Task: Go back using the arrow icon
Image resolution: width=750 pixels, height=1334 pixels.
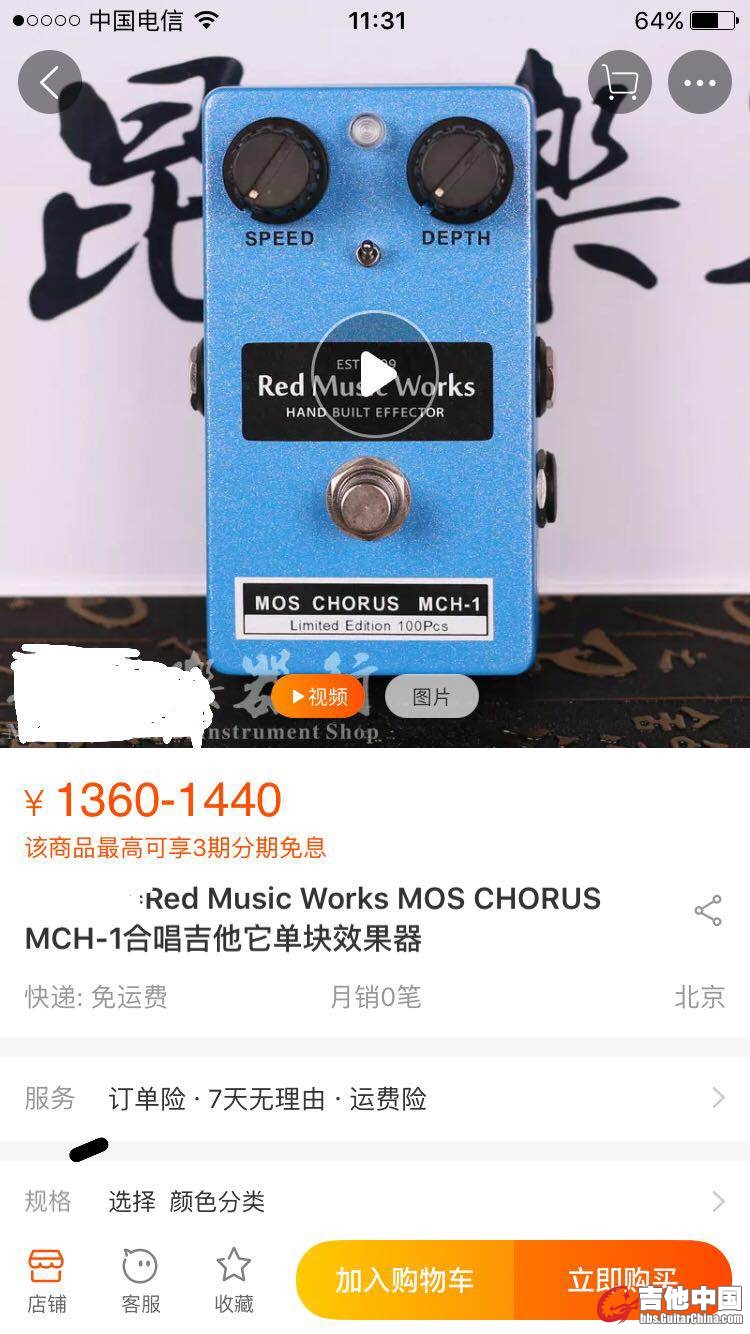Action: coord(49,82)
